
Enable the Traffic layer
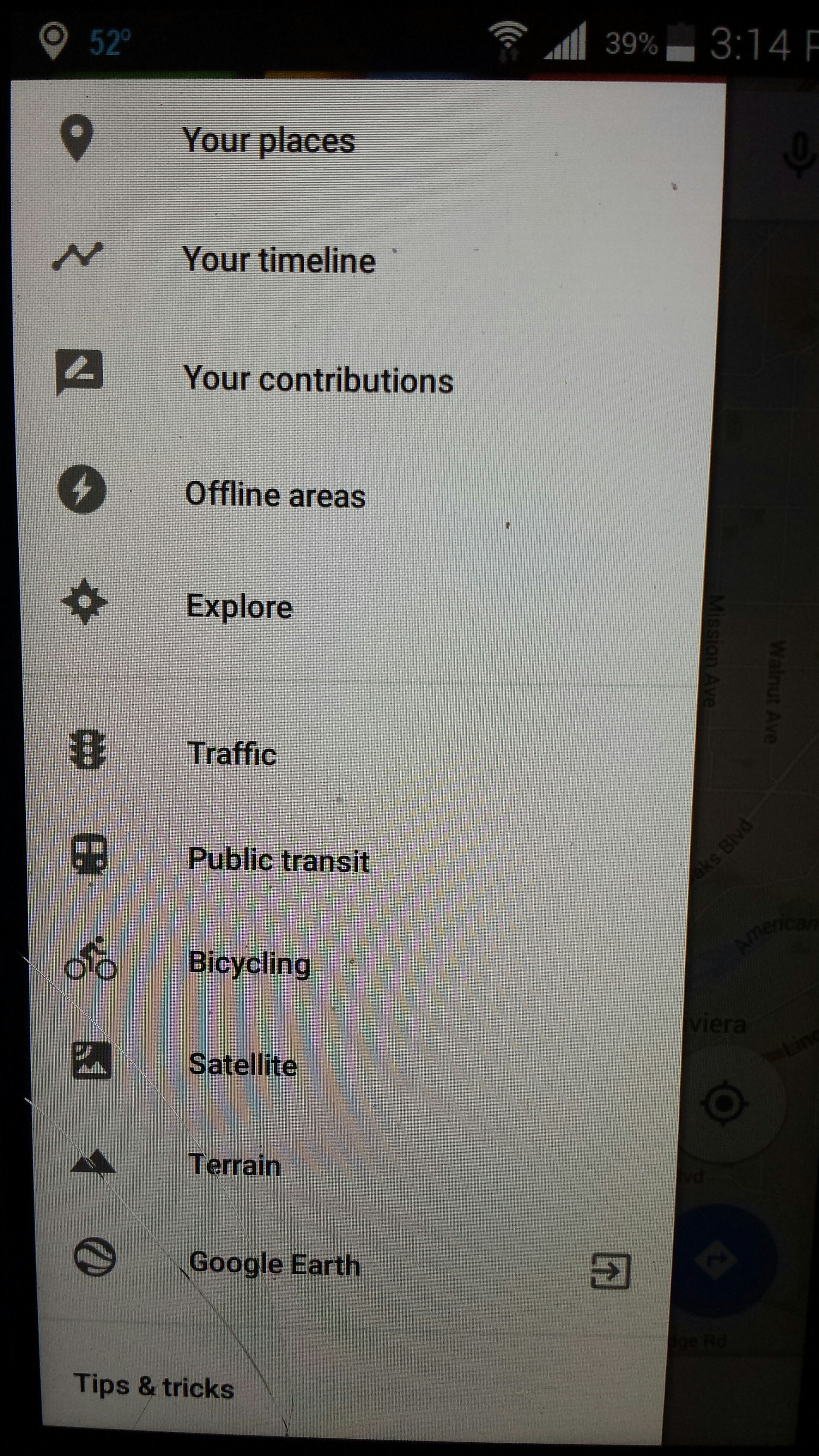232,753
